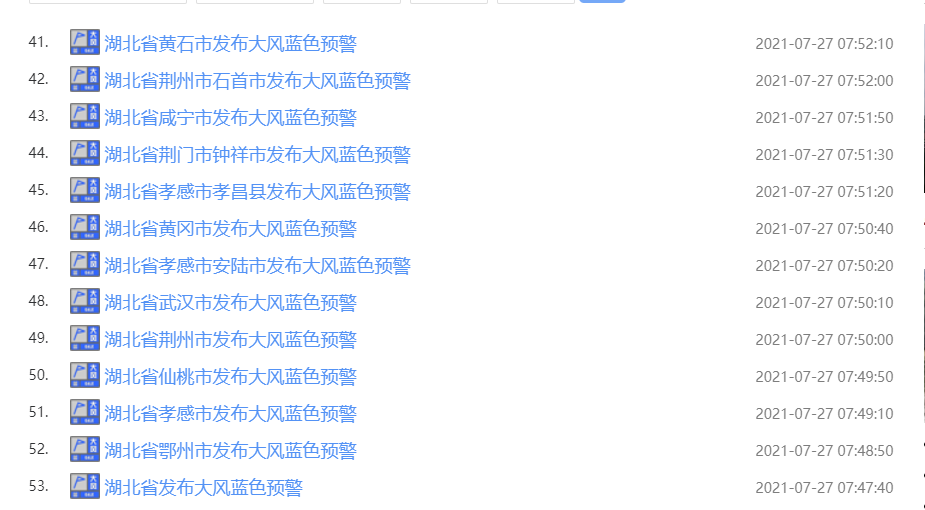Open the 孝感市孝昌县 gale blue warning
The width and height of the screenshot is (925, 510).
pyautogui.click(x=257, y=191)
